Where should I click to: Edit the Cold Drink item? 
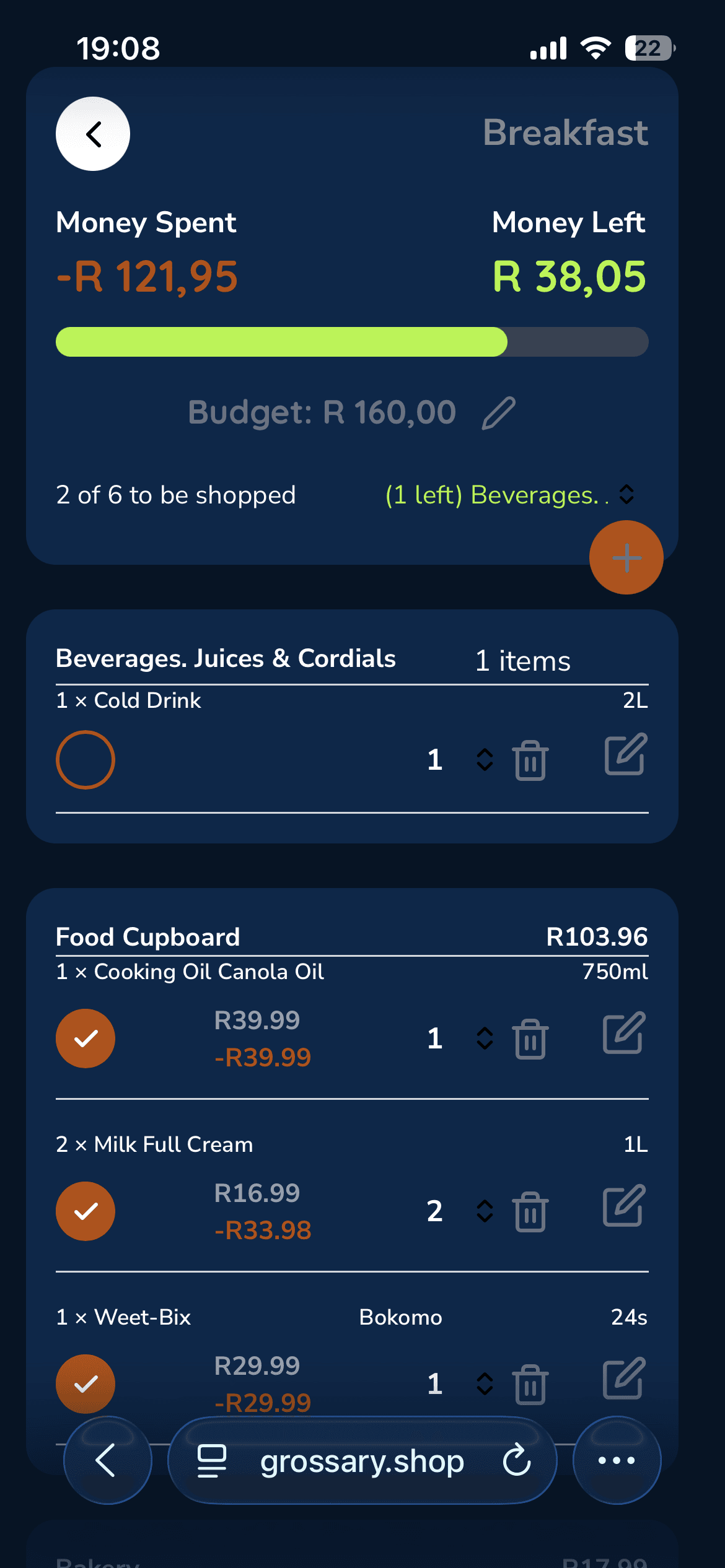pyautogui.click(x=625, y=754)
